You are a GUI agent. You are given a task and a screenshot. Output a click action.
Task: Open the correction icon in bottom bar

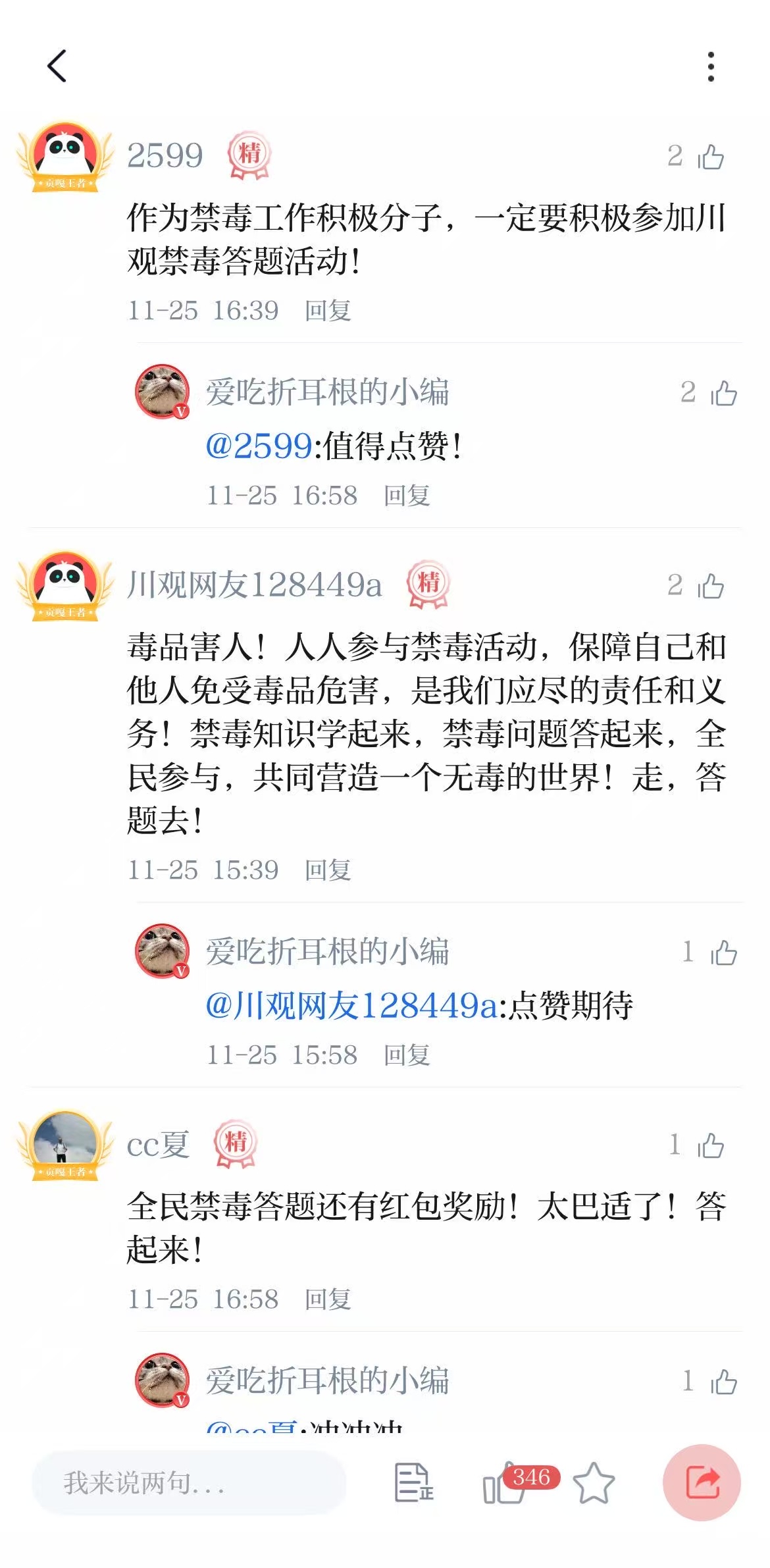[413, 1483]
